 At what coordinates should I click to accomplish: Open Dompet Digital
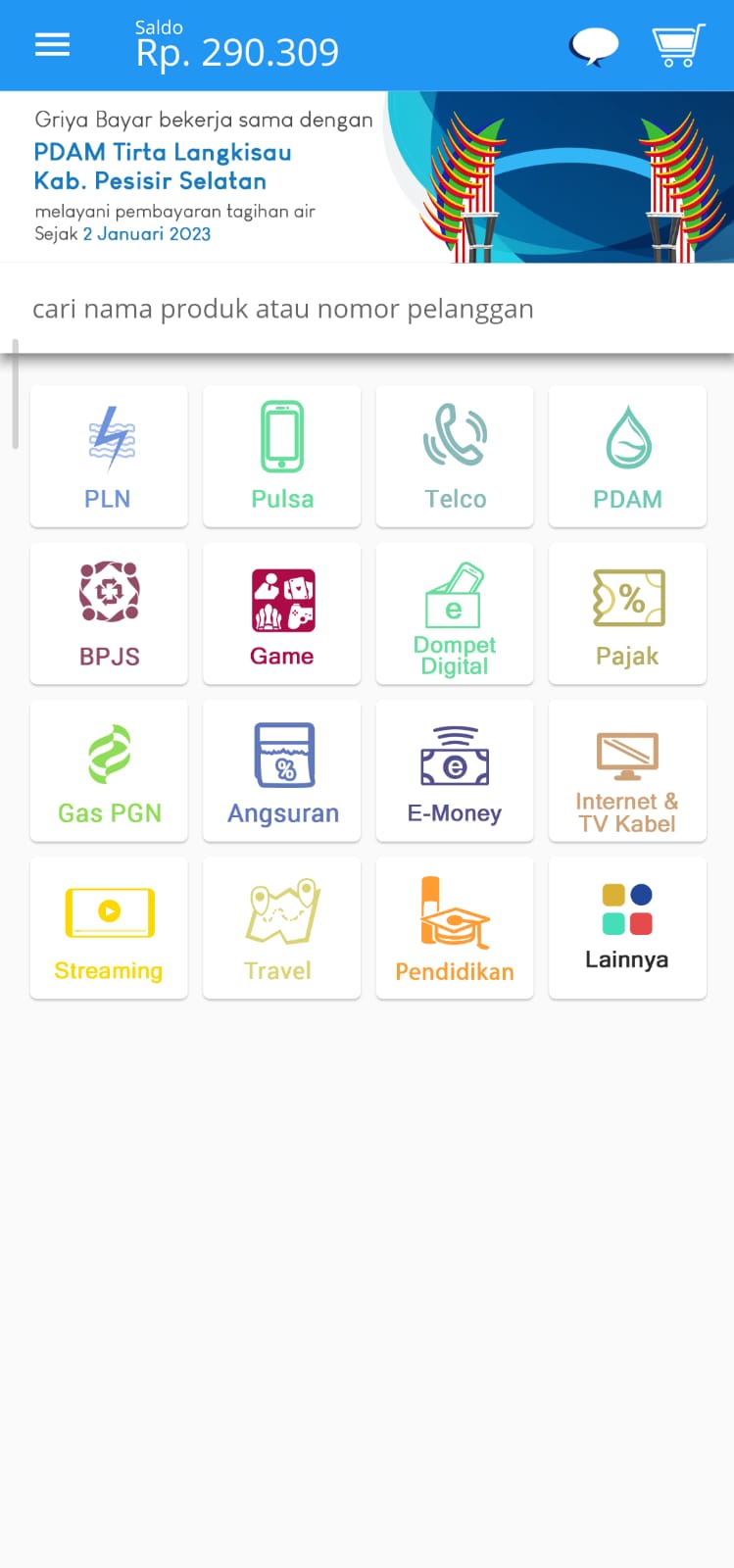[455, 613]
